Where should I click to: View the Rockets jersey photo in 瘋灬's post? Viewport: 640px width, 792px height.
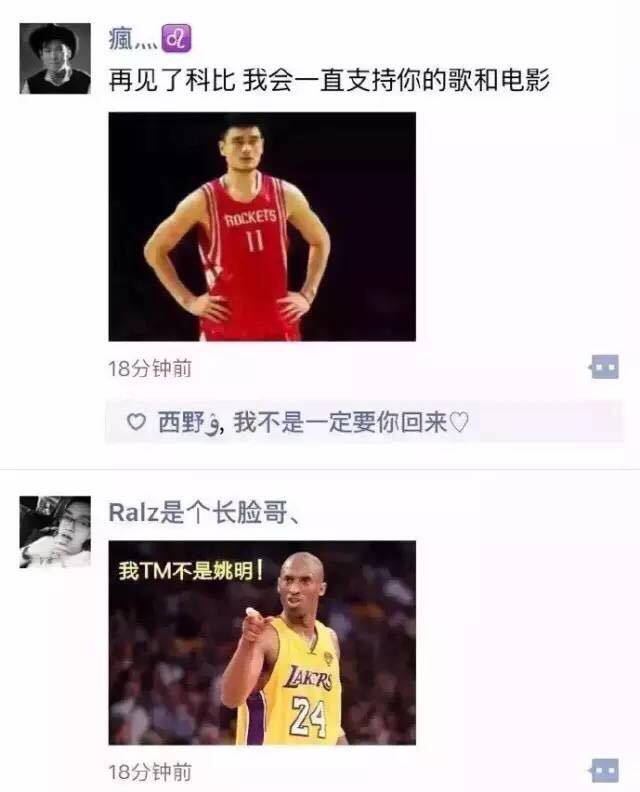(262, 226)
